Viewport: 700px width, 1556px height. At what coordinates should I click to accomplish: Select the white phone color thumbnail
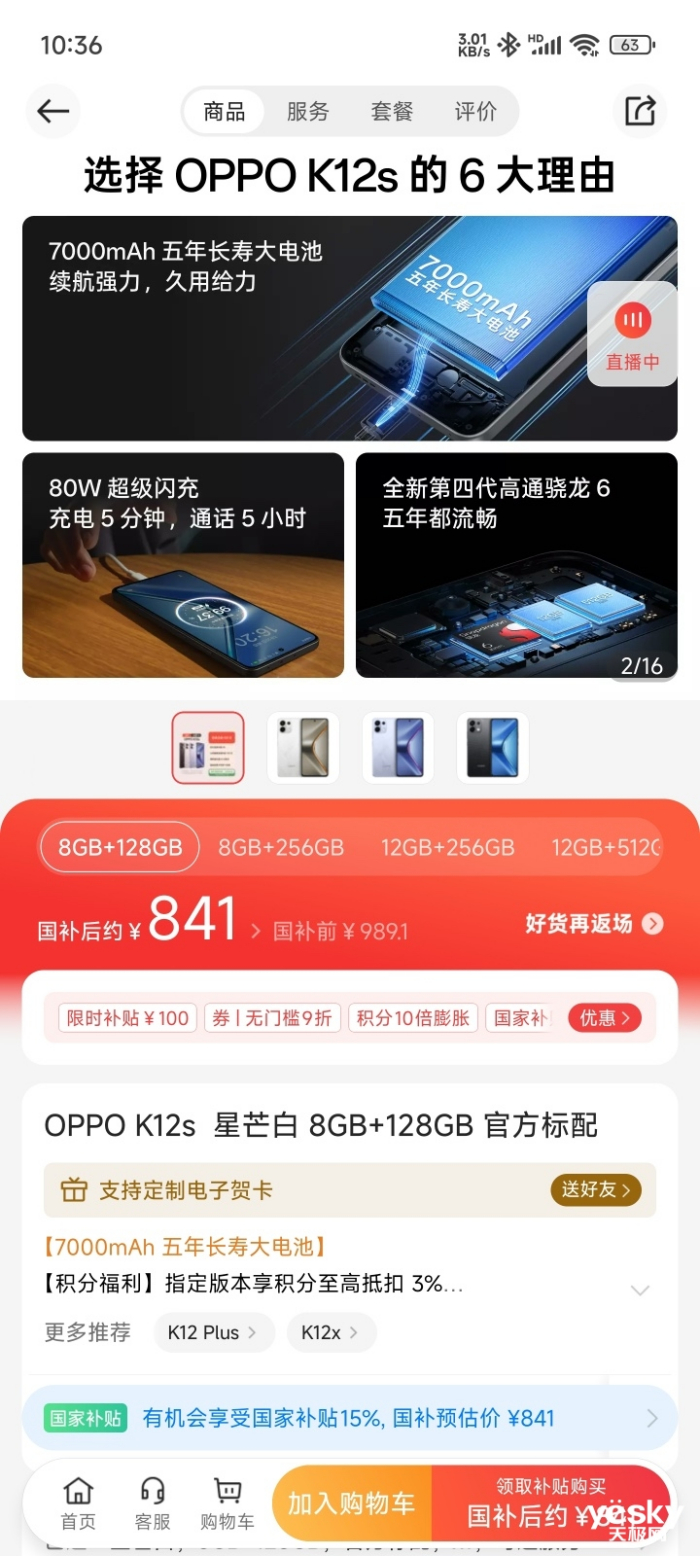coord(303,748)
